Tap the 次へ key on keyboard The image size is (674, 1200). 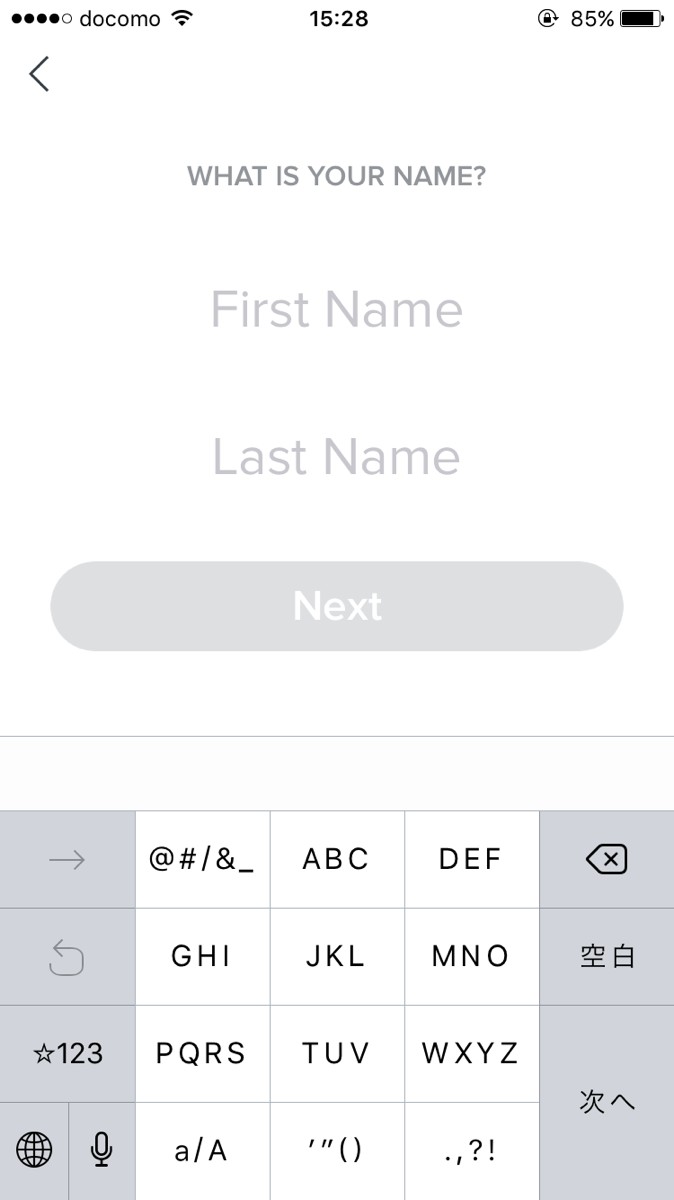tap(606, 1102)
